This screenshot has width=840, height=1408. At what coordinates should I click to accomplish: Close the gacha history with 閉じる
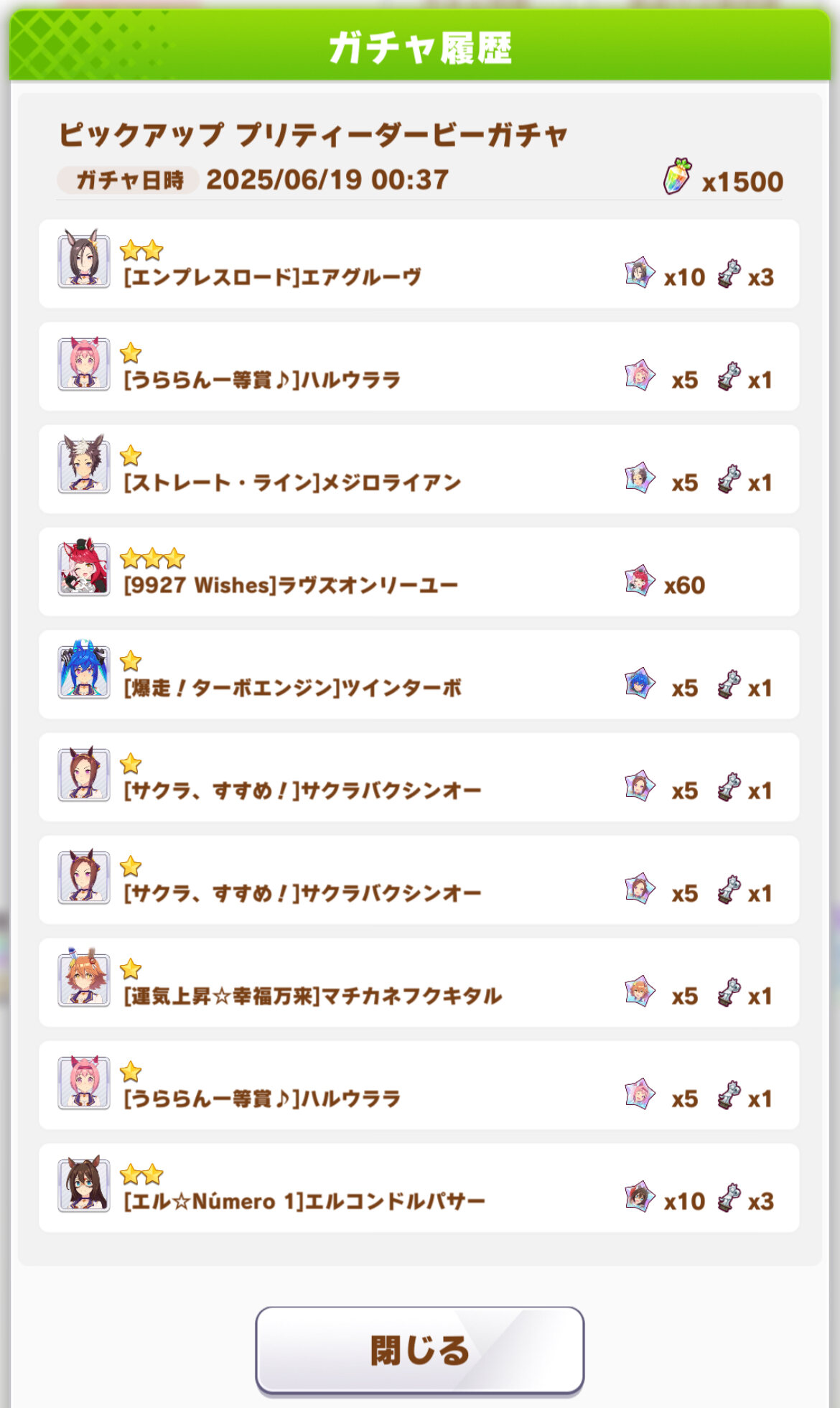419,1351
